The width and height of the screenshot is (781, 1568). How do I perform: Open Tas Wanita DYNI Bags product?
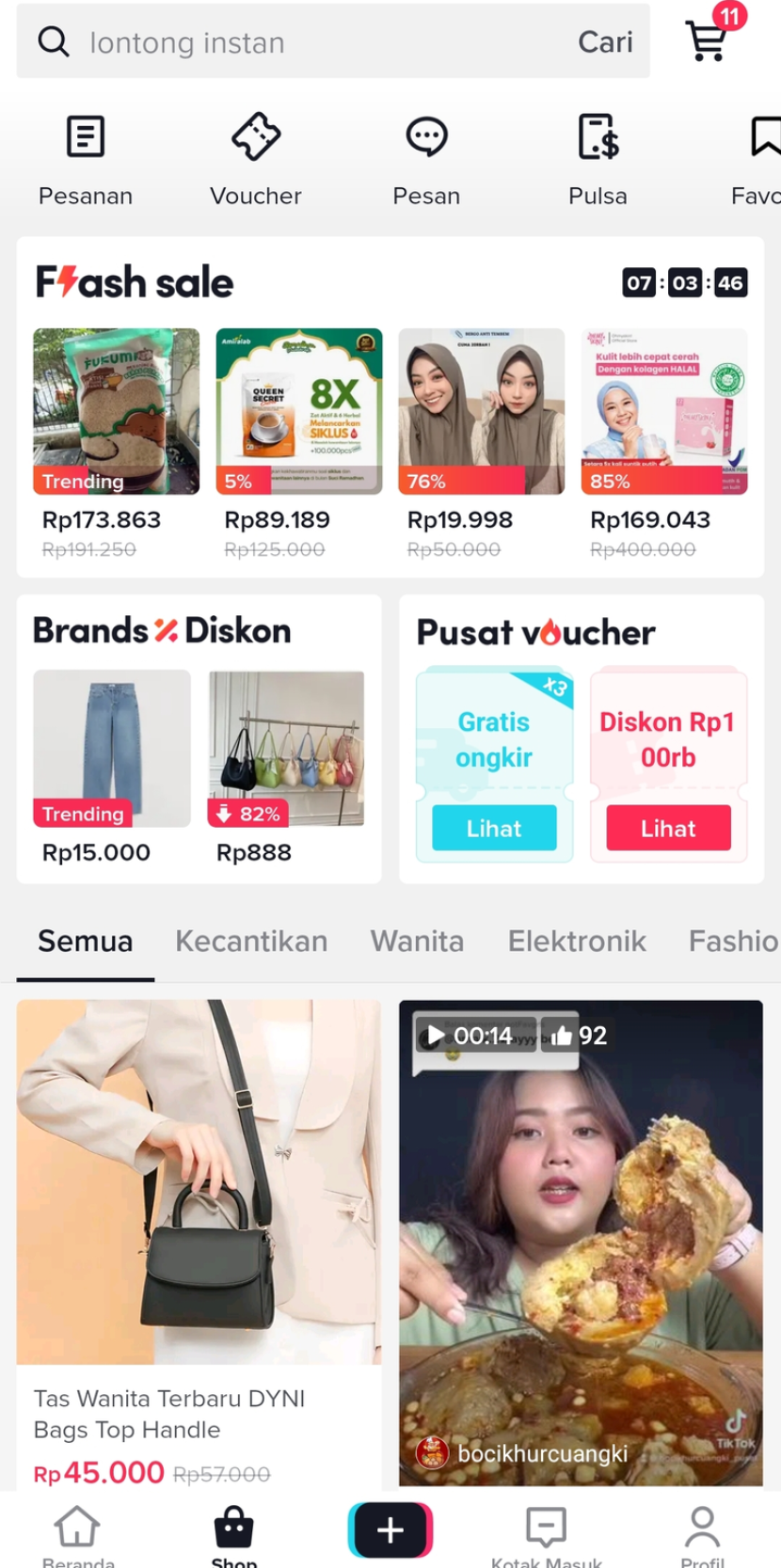click(199, 1223)
